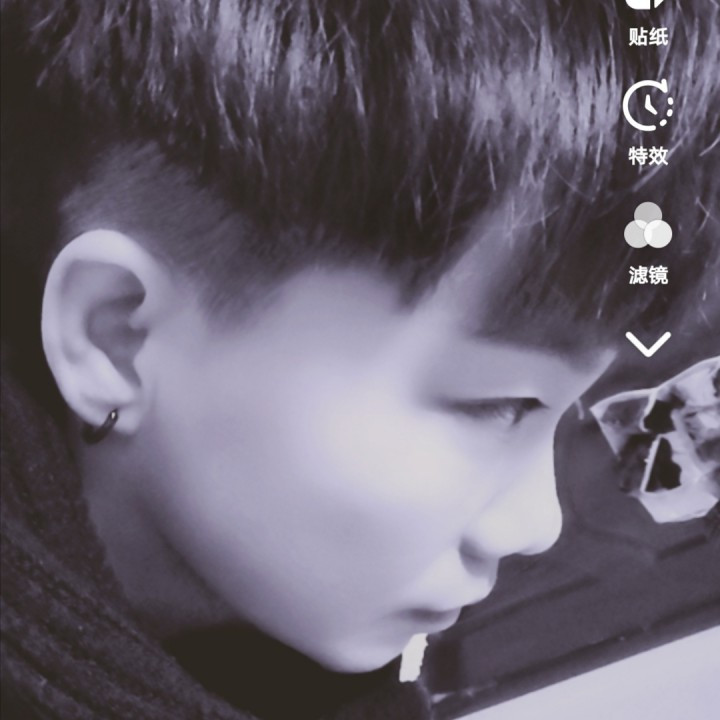This screenshot has height=720, width=720.
Task: Expand more tools with the down chevron
Action: [x=648, y=345]
